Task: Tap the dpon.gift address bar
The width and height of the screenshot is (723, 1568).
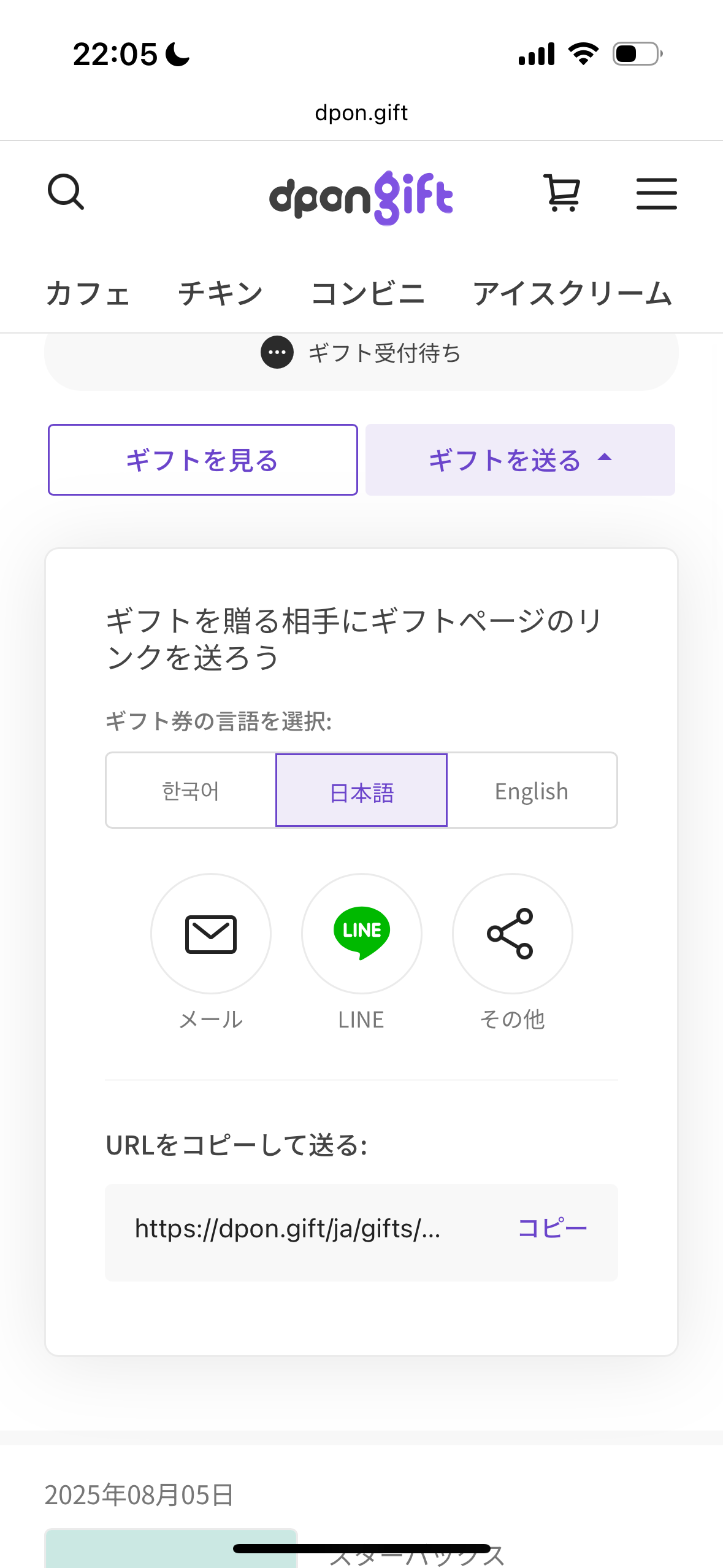Action: 361,113
